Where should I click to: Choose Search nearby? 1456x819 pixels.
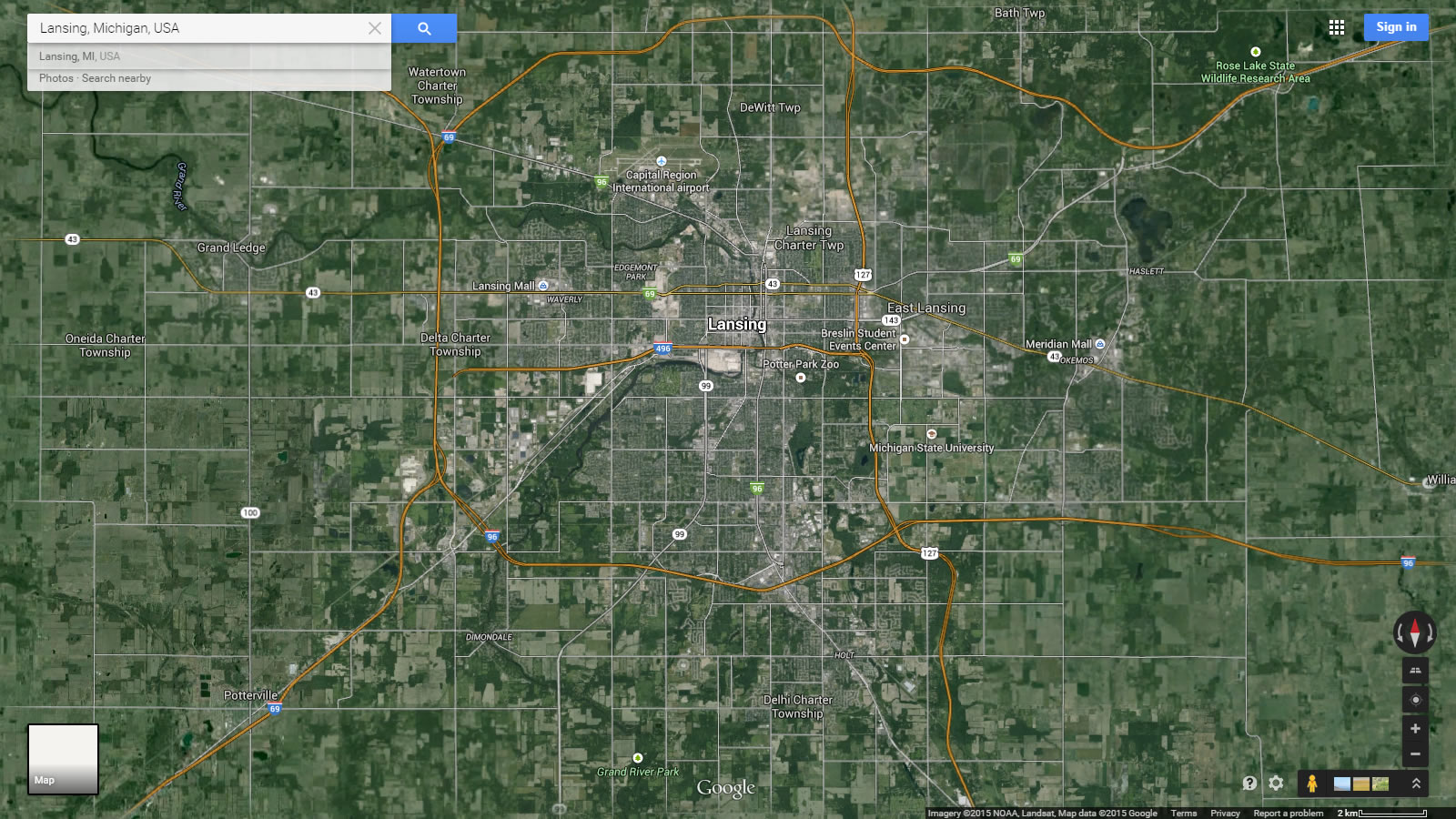pyautogui.click(x=116, y=78)
